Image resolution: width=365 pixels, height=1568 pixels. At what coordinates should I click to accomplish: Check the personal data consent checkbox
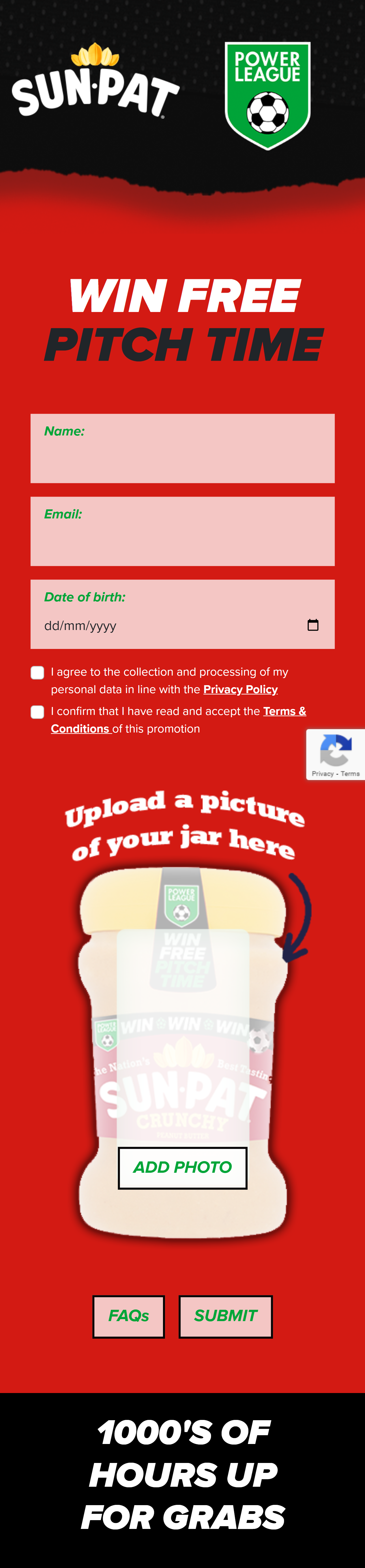38,673
